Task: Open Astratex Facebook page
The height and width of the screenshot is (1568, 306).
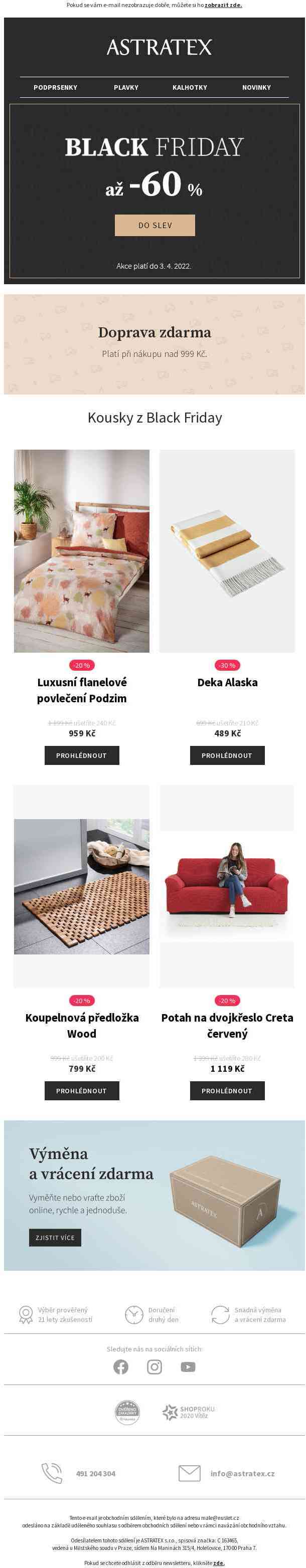Action: (121, 1366)
